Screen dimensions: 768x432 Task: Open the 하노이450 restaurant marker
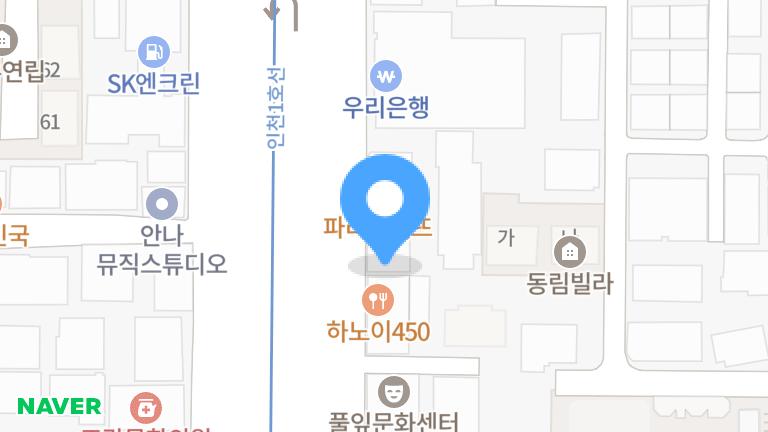pyautogui.click(x=378, y=299)
